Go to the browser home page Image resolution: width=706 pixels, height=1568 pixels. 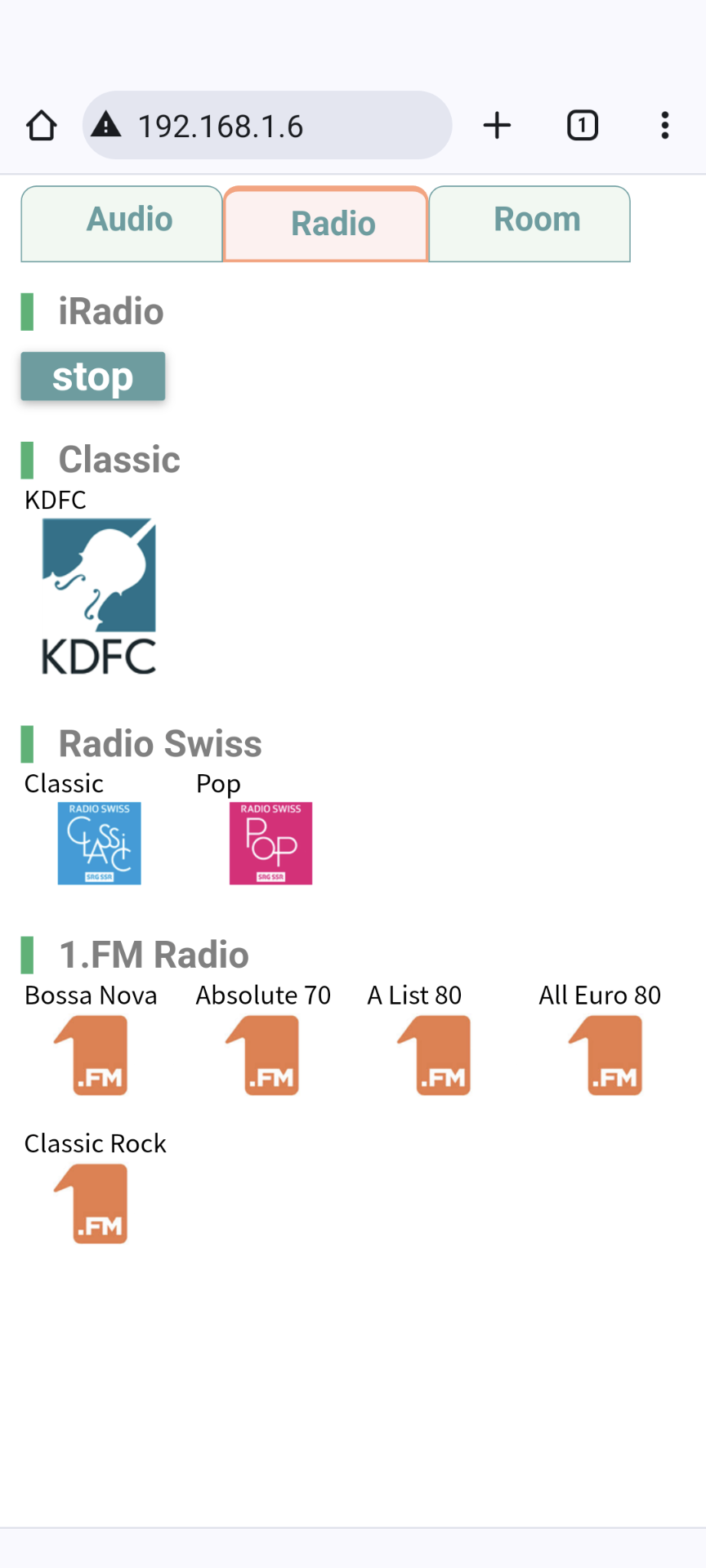tap(41, 126)
